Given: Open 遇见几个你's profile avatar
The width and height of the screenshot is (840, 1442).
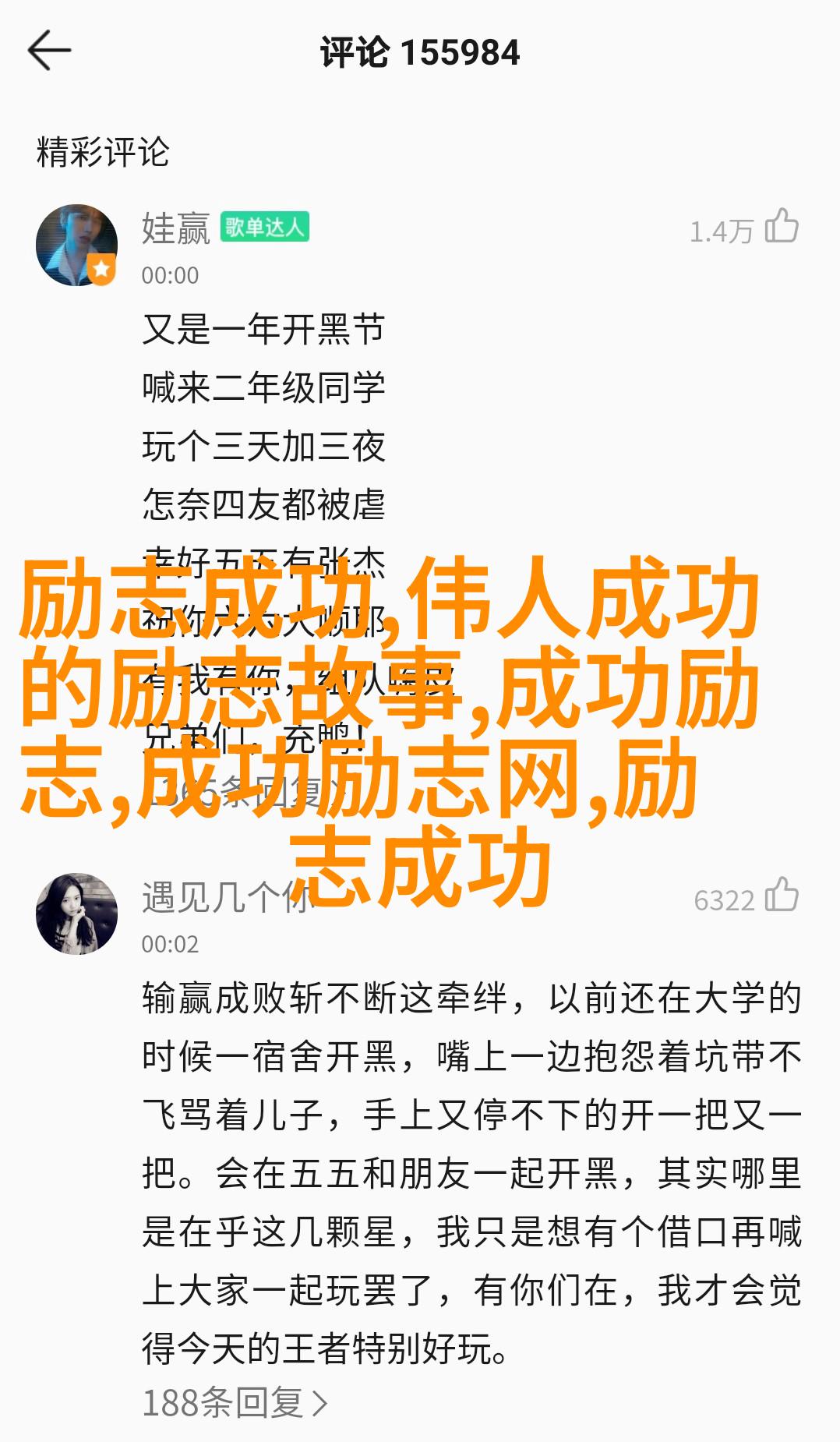Looking at the screenshot, I should pos(76,914).
